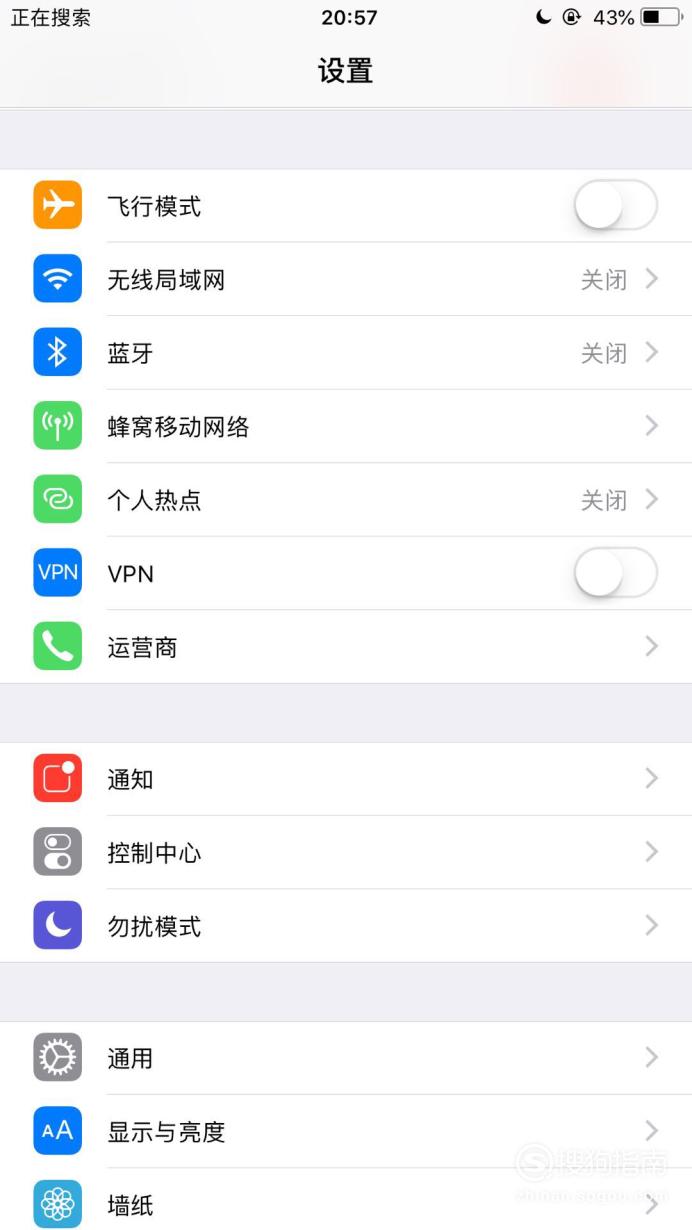692x1230 pixels.
Task: Open 墙纸 settings
Action: (346, 1200)
